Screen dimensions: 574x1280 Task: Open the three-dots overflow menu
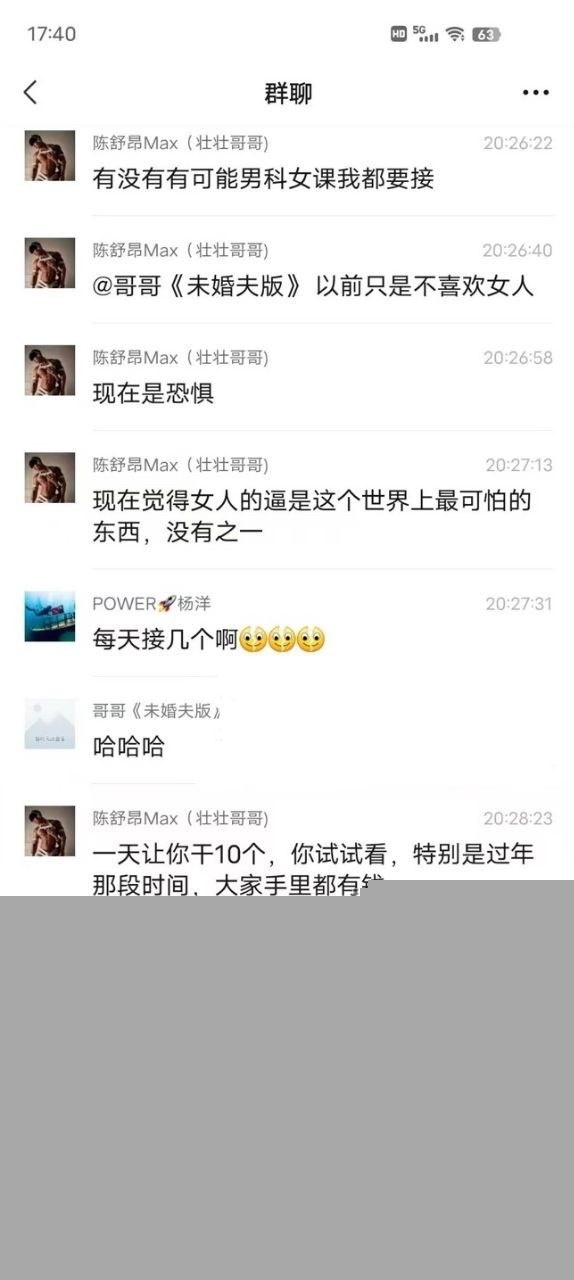point(536,93)
